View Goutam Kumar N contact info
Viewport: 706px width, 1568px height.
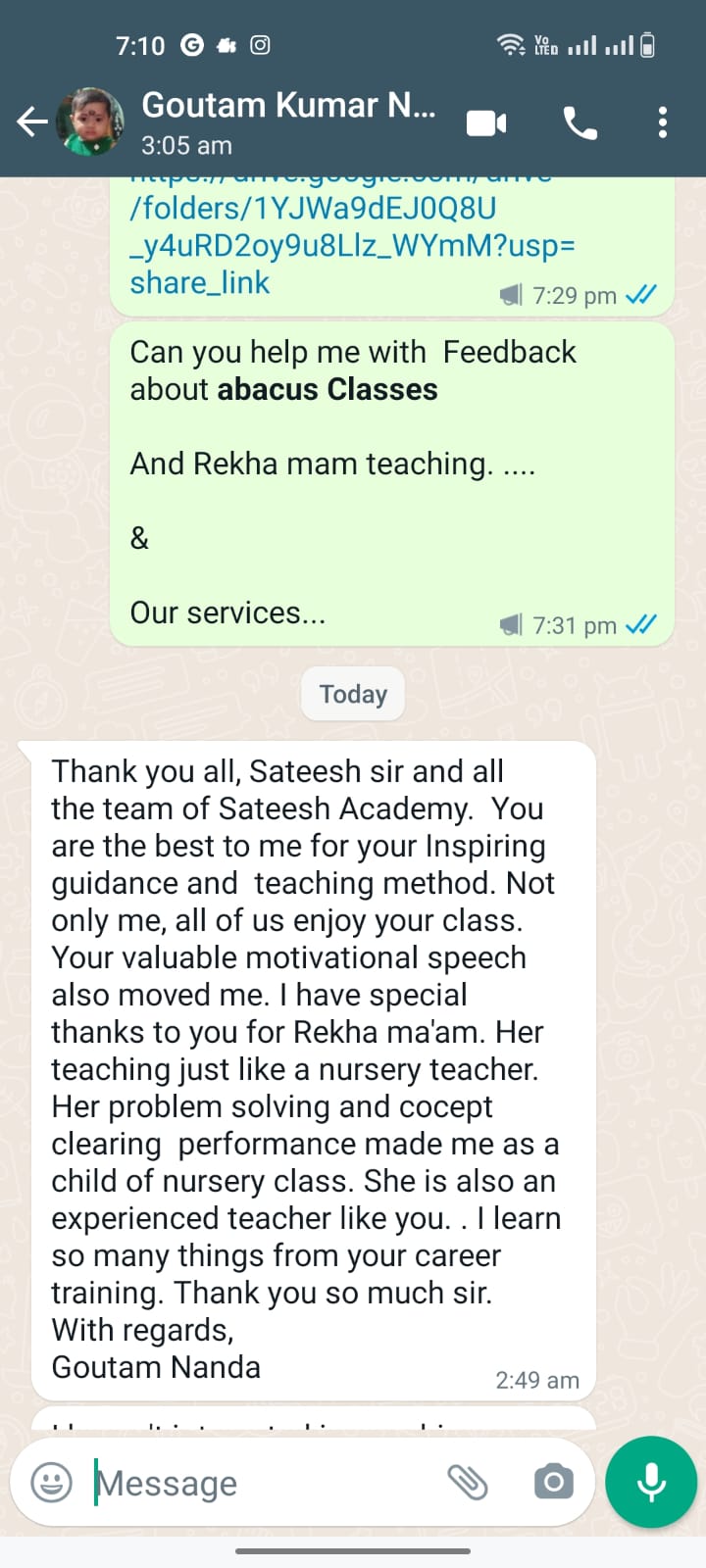287,122
